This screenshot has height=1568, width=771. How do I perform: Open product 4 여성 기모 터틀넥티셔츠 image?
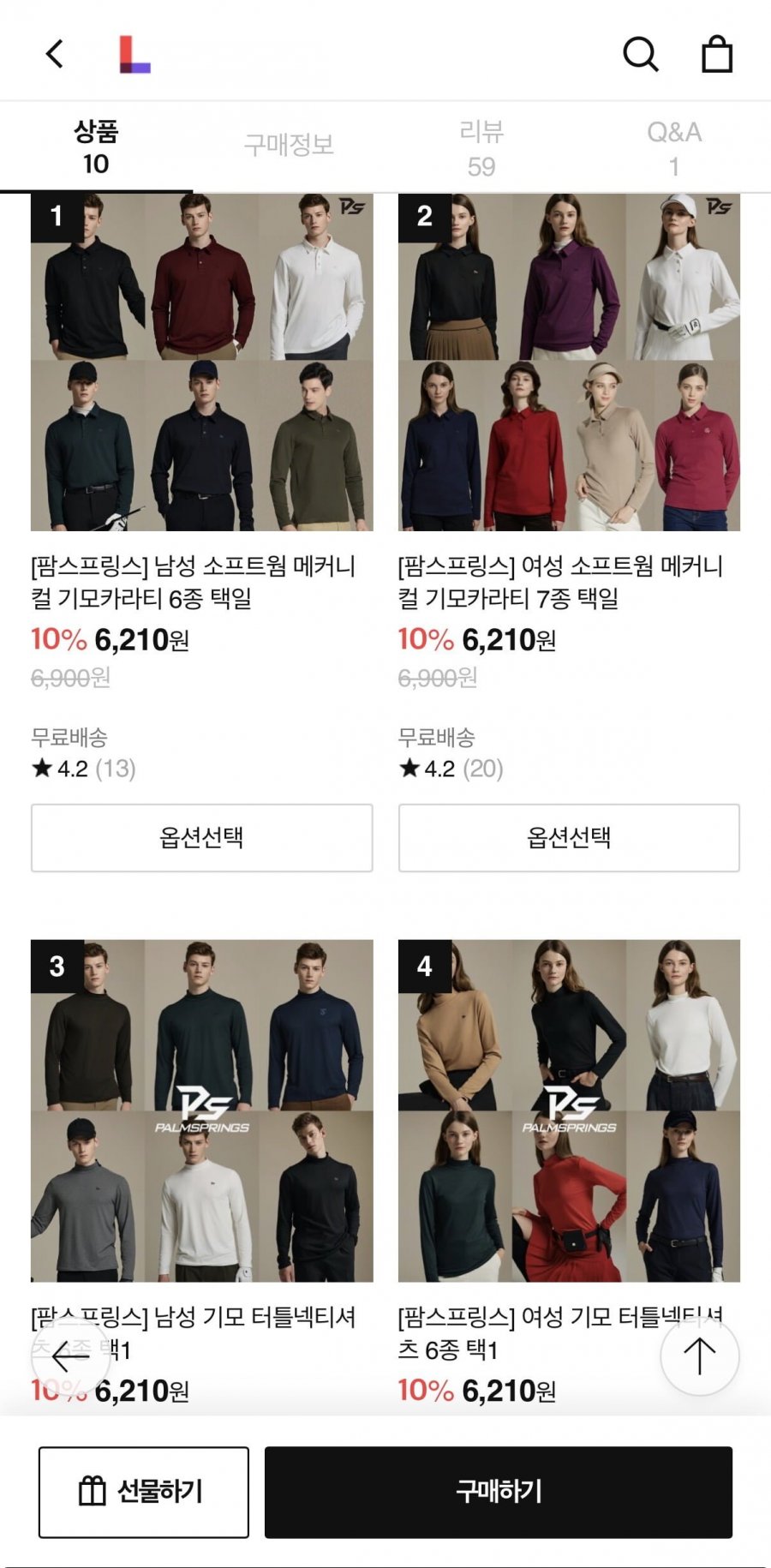tap(569, 1110)
